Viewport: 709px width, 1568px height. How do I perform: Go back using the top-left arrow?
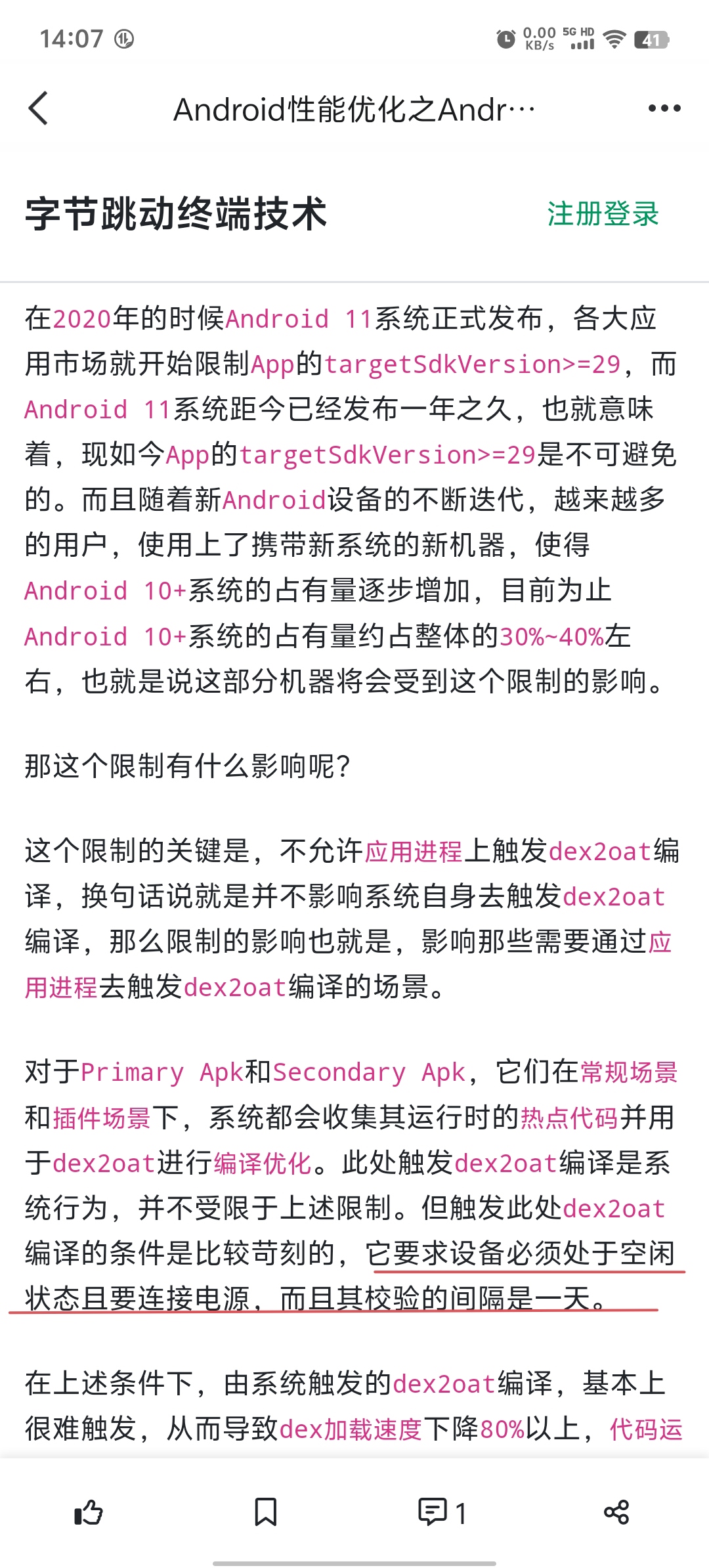[39, 108]
